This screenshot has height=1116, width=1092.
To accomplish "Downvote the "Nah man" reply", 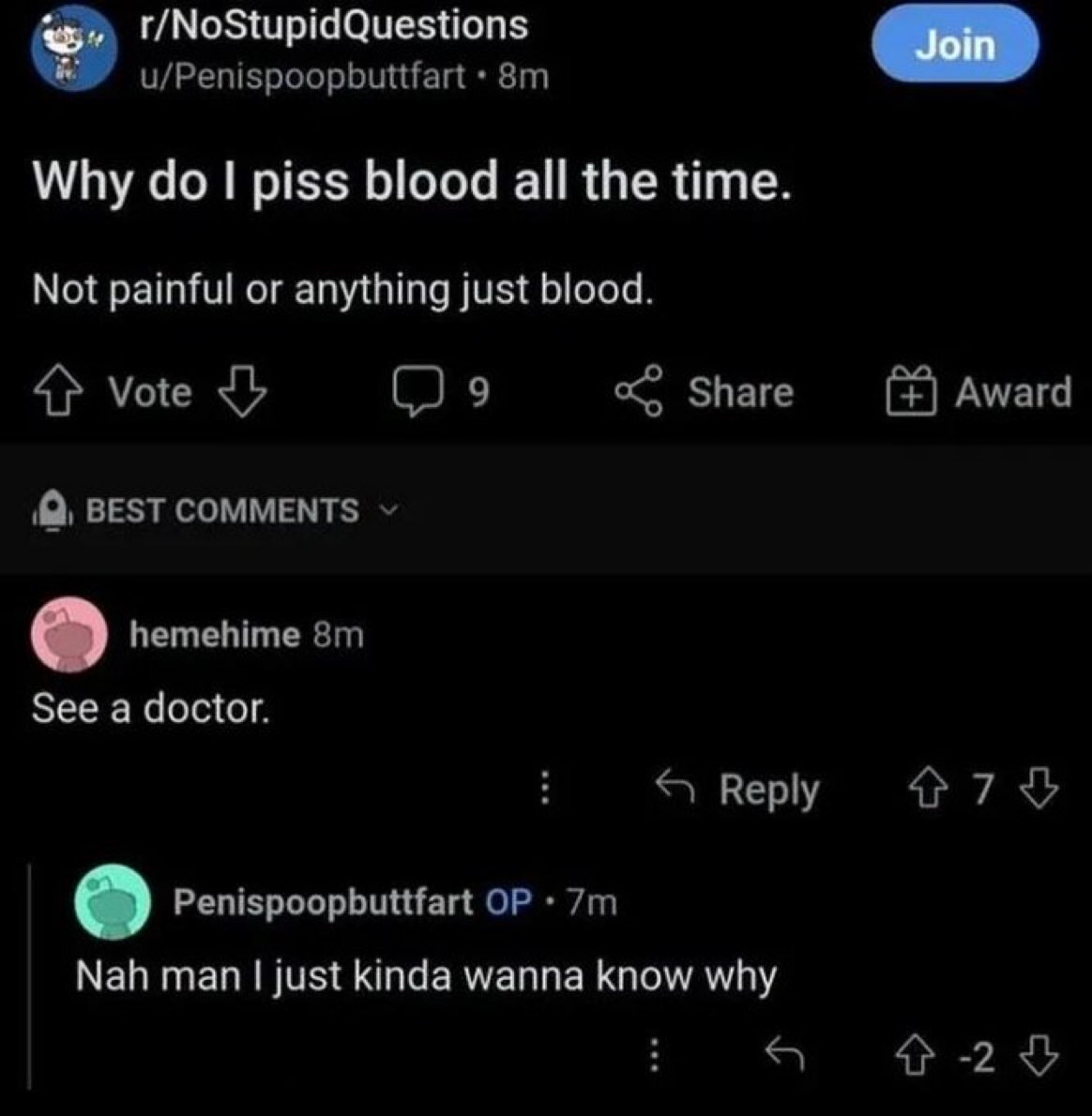I will (1039, 1057).
